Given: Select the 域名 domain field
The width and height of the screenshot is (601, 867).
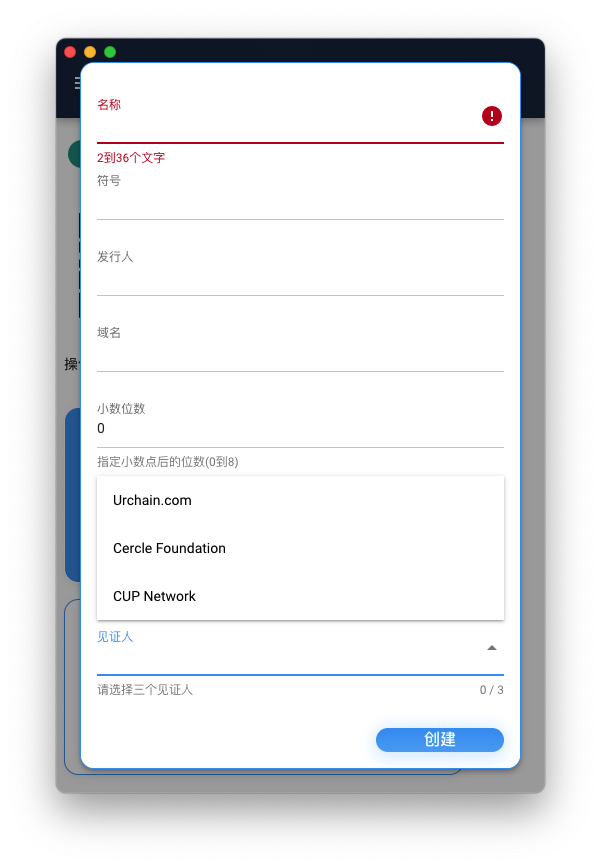Looking at the screenshot, I should tap(300, 355).
